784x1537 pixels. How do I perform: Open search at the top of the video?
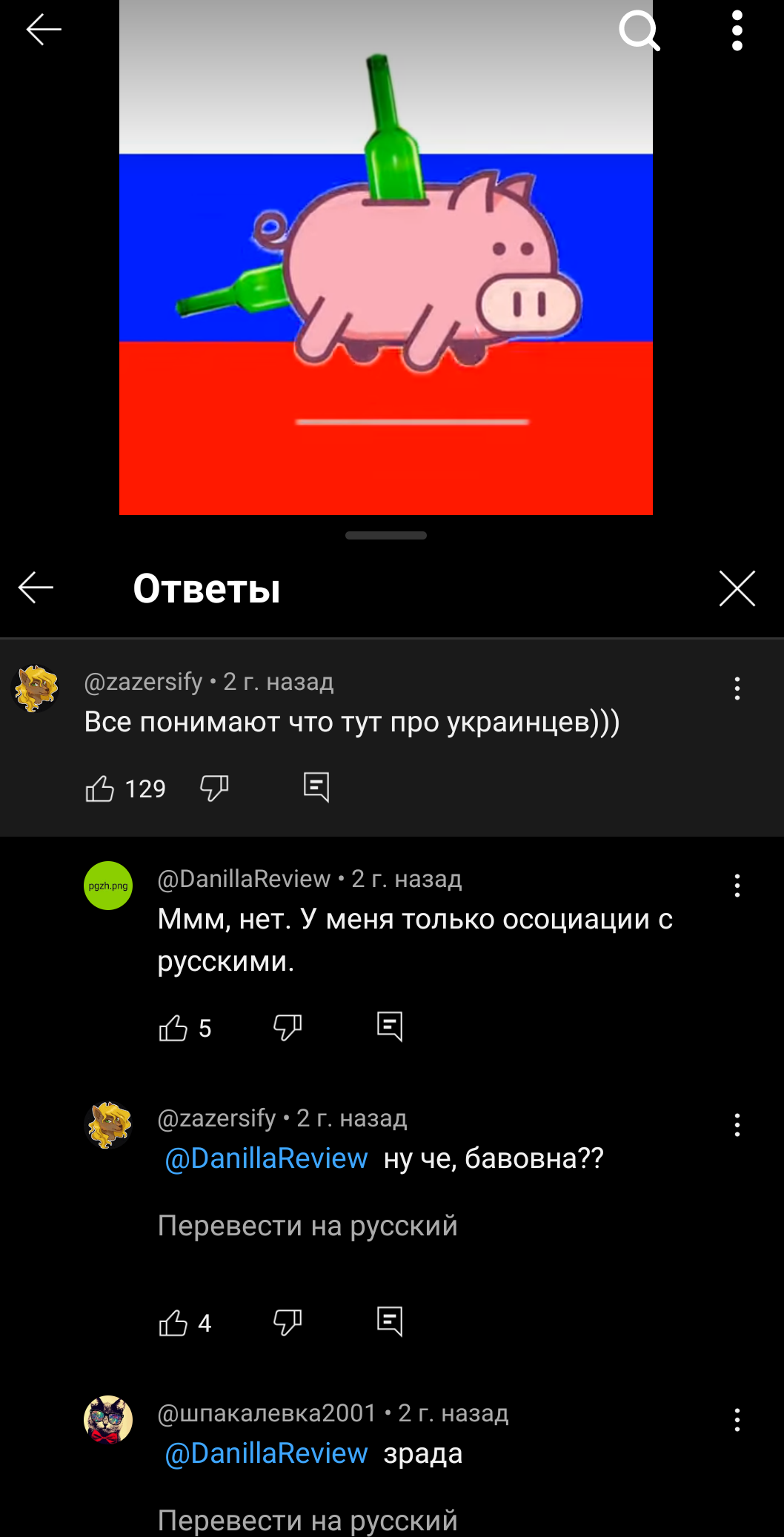(x=639, y=30)
